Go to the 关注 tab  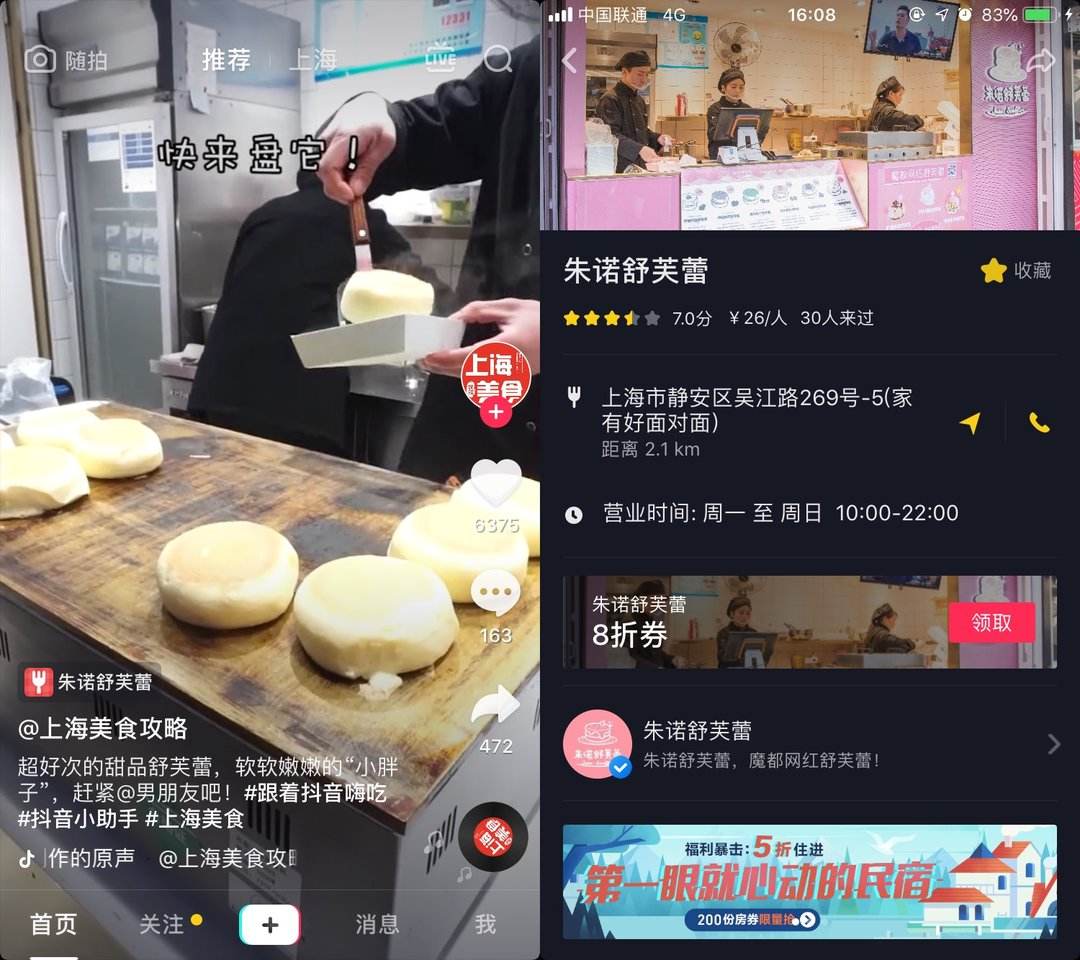pyautogui.click(x=162, y=925)
